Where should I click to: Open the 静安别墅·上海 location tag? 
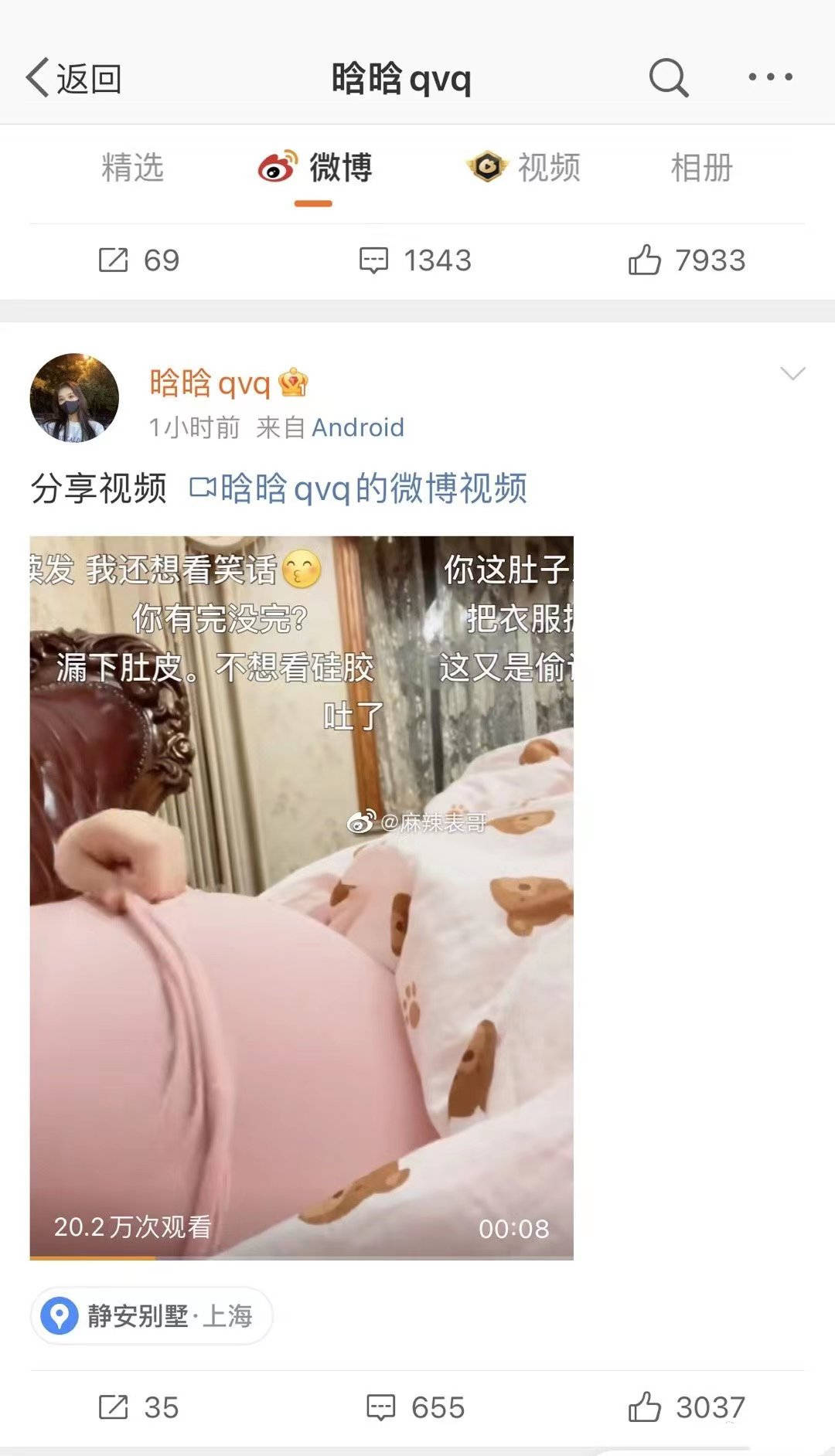click(x=152, y=1315)
